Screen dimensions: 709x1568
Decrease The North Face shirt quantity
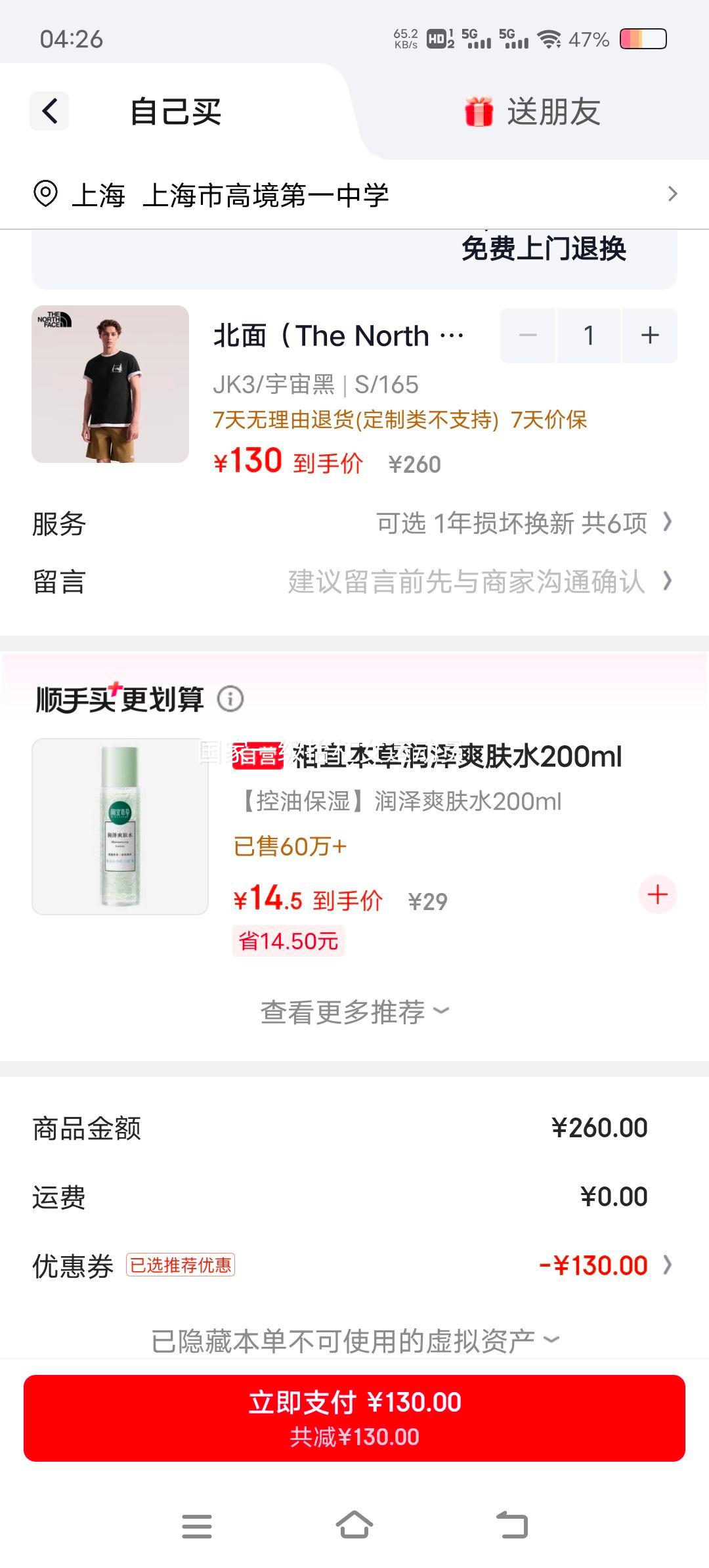click(528, 336)
